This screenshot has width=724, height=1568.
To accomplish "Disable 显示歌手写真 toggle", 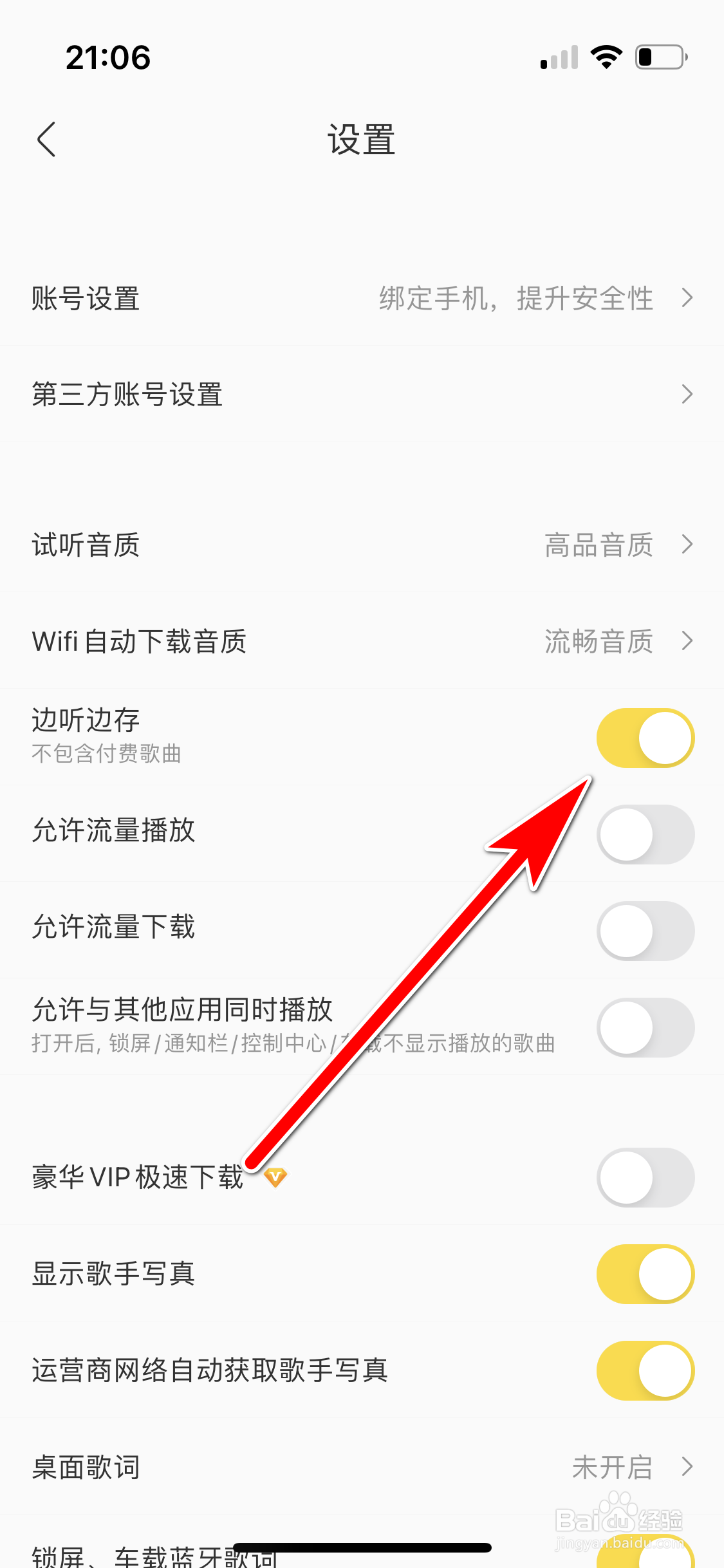I will click(644, 1274).
